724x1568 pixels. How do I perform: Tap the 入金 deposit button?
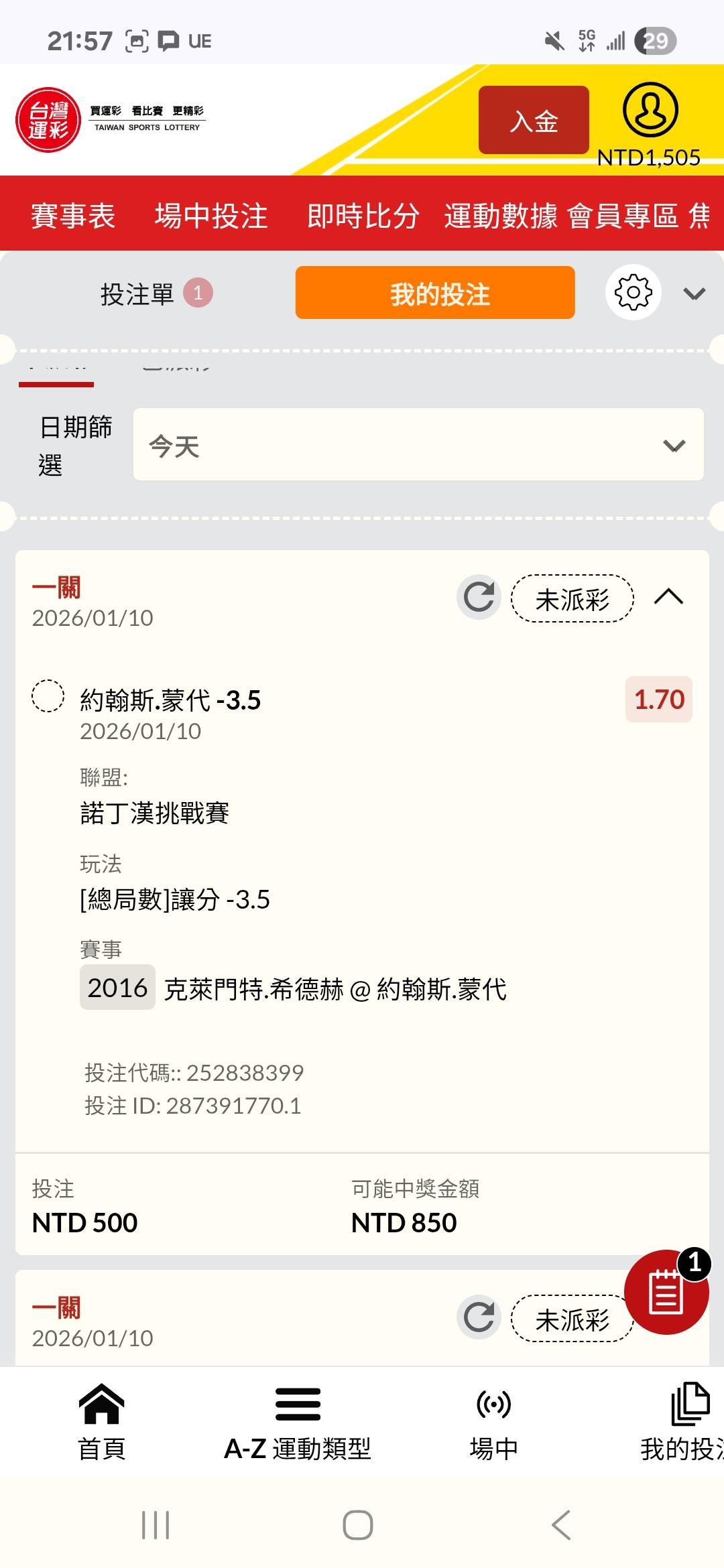click(534, 121)
